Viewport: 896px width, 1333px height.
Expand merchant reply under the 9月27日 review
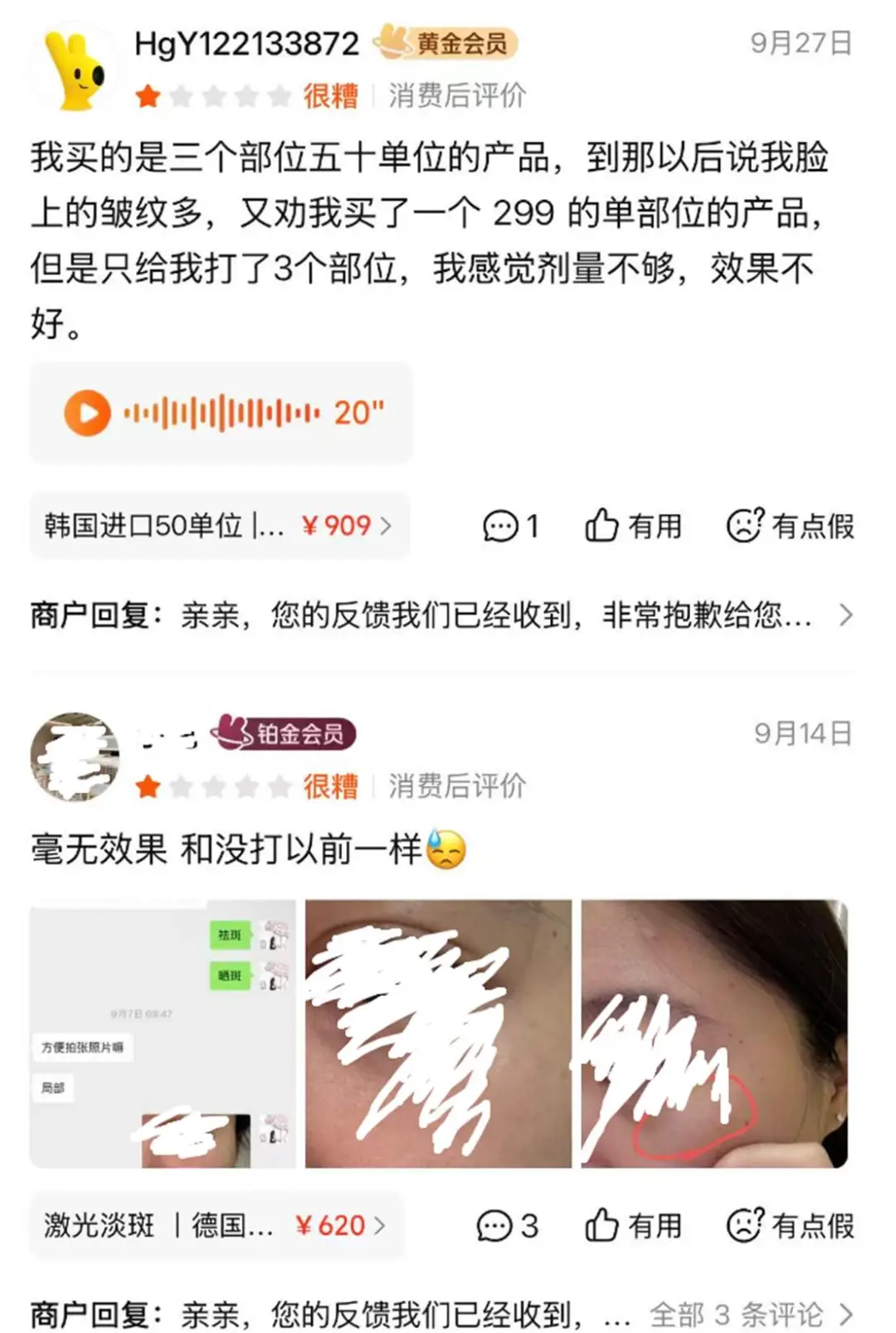click(x=845, y=615)
